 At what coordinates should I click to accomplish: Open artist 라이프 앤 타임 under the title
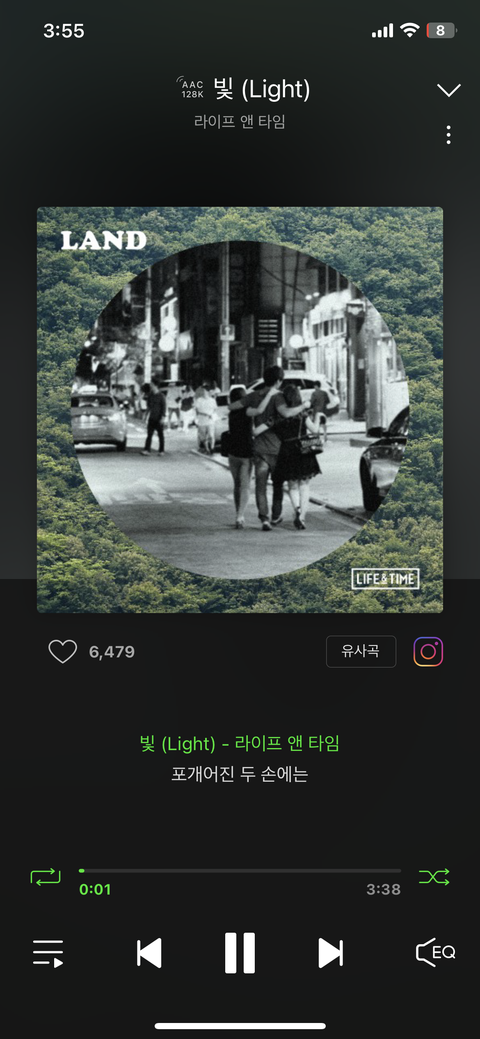pyautogui.click(x=240, y=122)
